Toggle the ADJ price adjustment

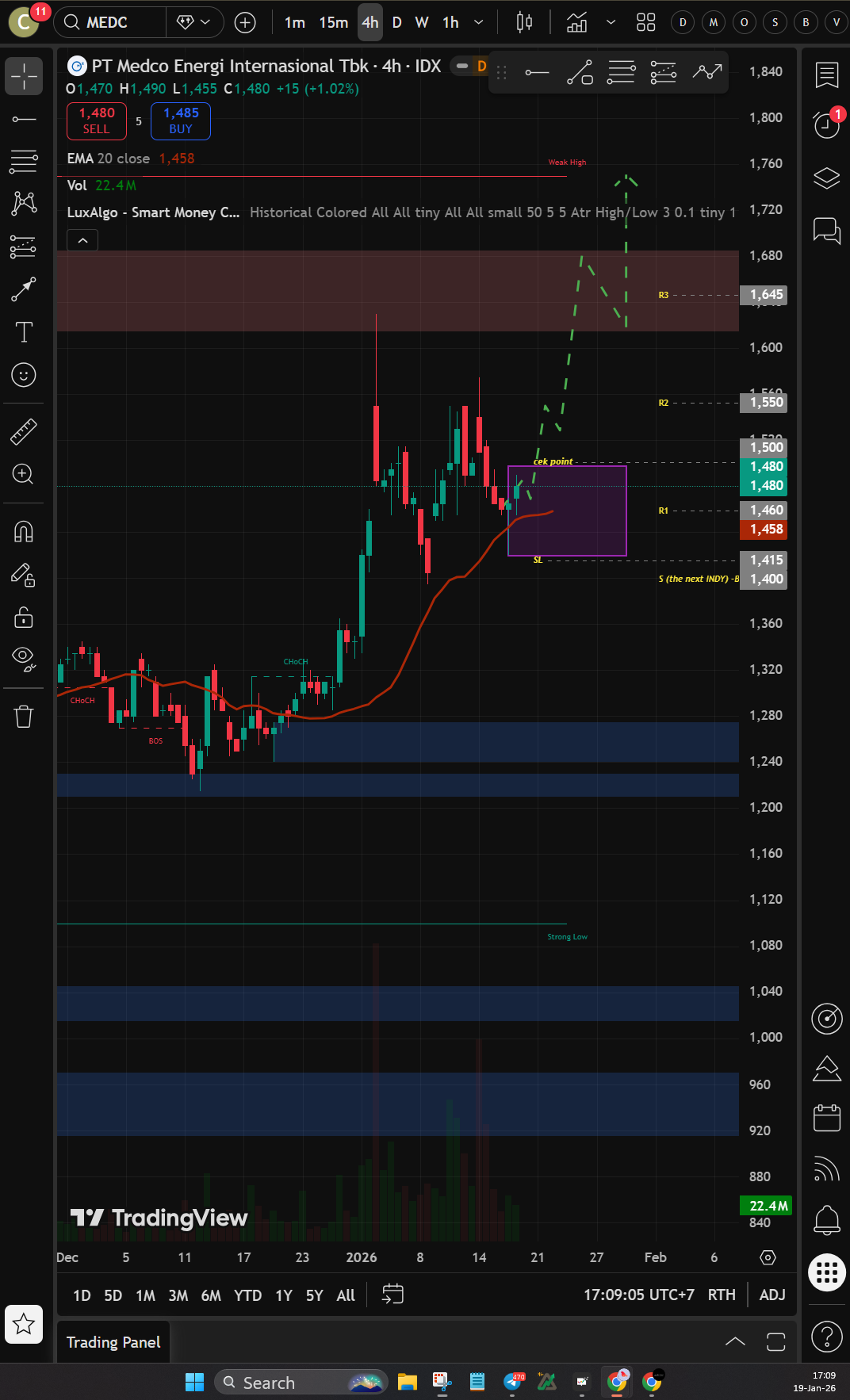point(772,1295)
